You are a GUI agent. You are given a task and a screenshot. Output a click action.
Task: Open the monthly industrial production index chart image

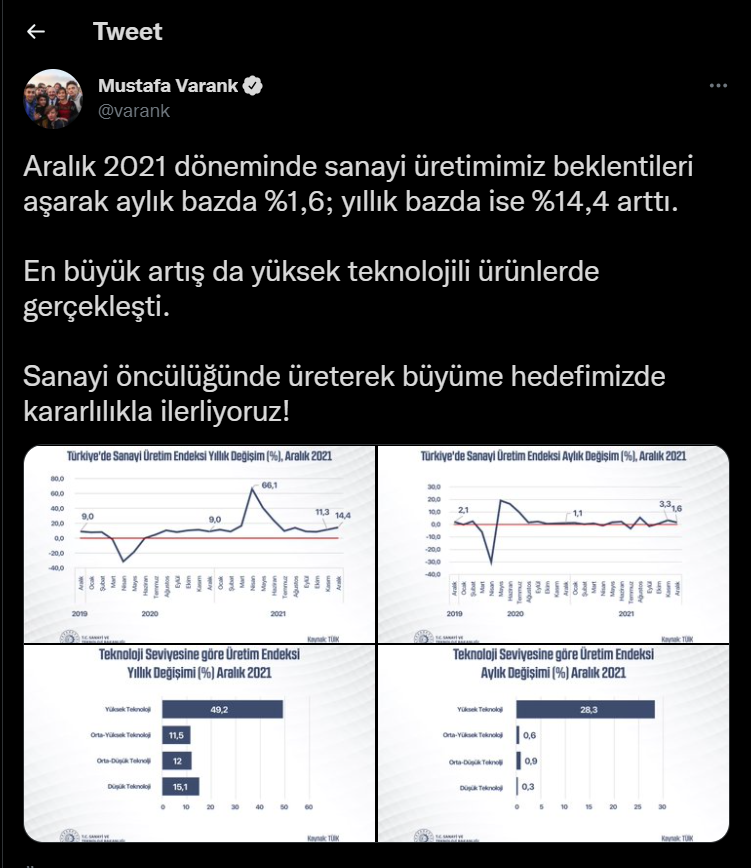553,544
